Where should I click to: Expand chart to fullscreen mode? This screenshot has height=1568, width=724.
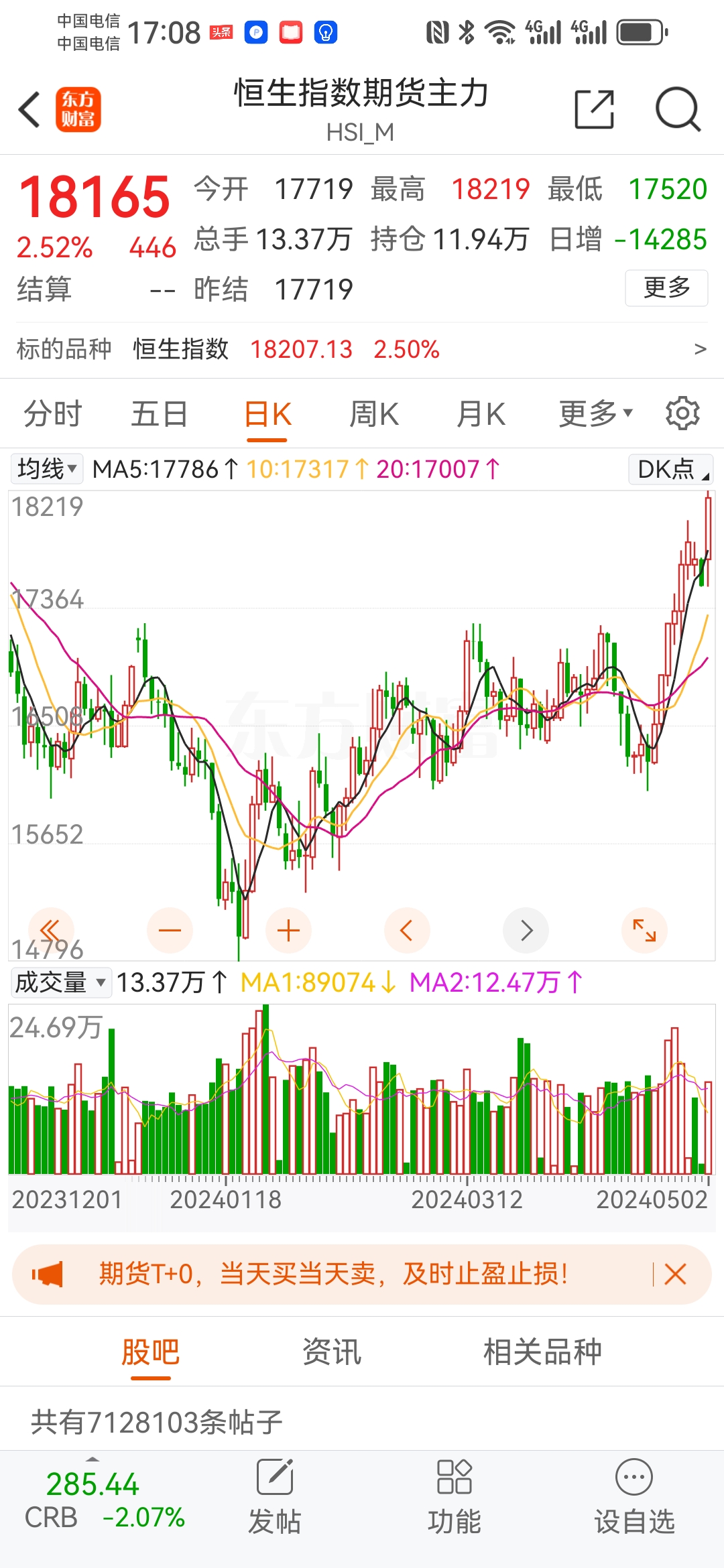tap(644, 929)
